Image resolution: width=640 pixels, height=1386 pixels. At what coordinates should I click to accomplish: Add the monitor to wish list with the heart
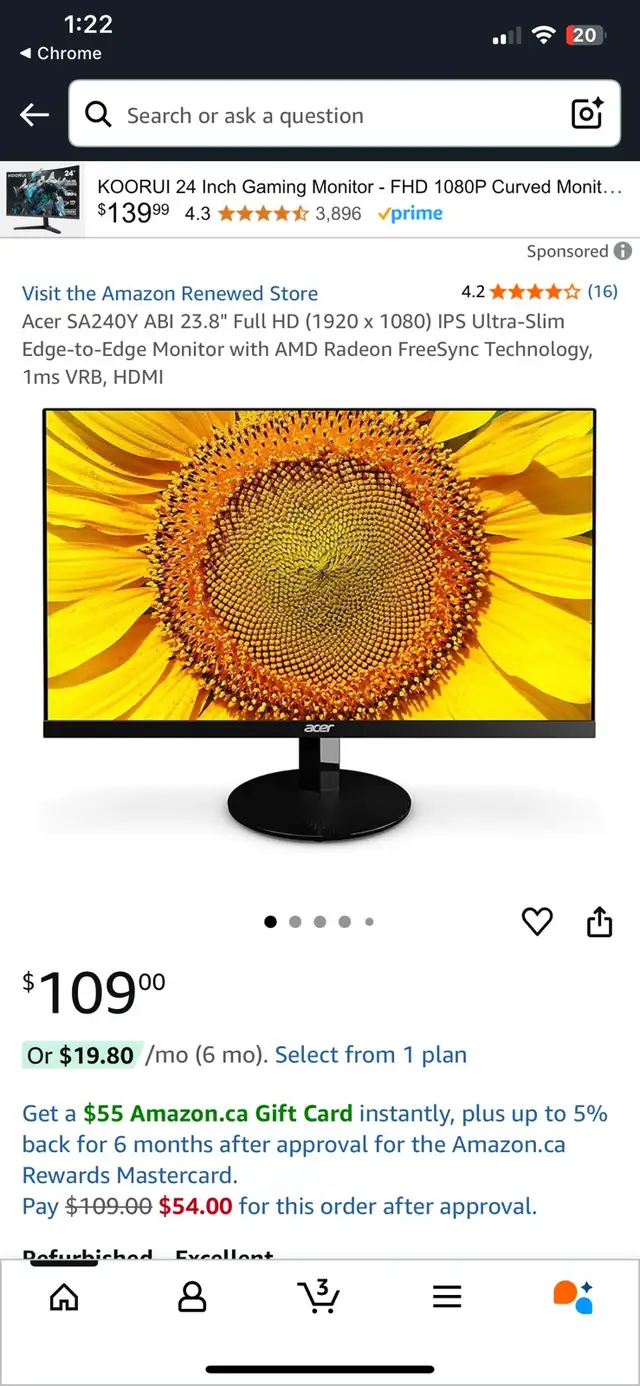point(537,921)
